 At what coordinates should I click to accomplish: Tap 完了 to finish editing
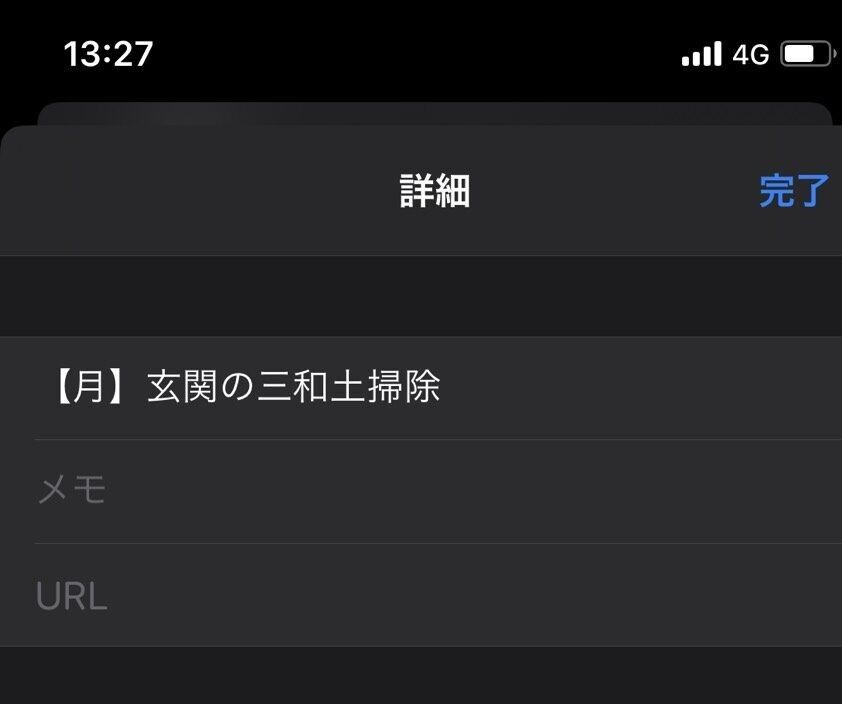[794, 191]
